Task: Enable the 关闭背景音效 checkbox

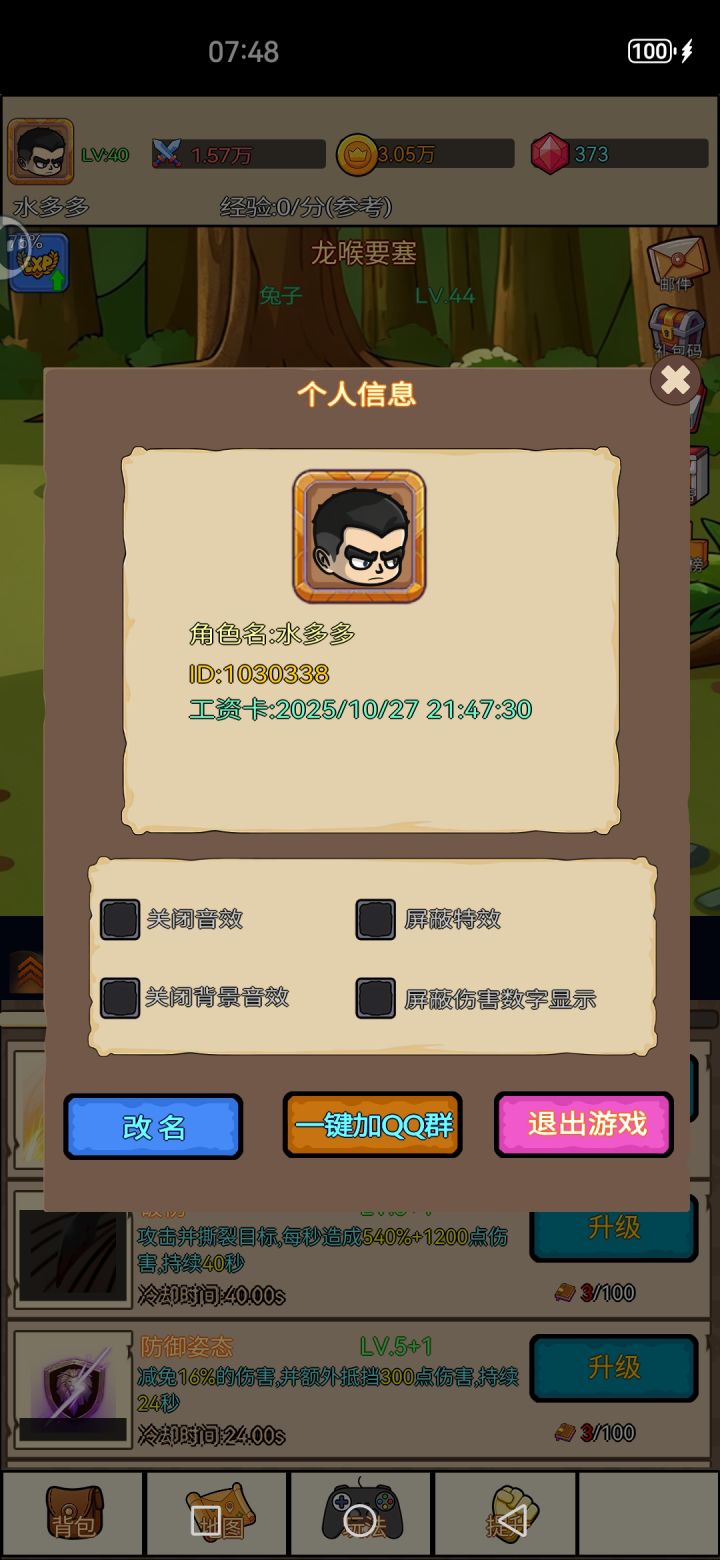Action: 119,998
